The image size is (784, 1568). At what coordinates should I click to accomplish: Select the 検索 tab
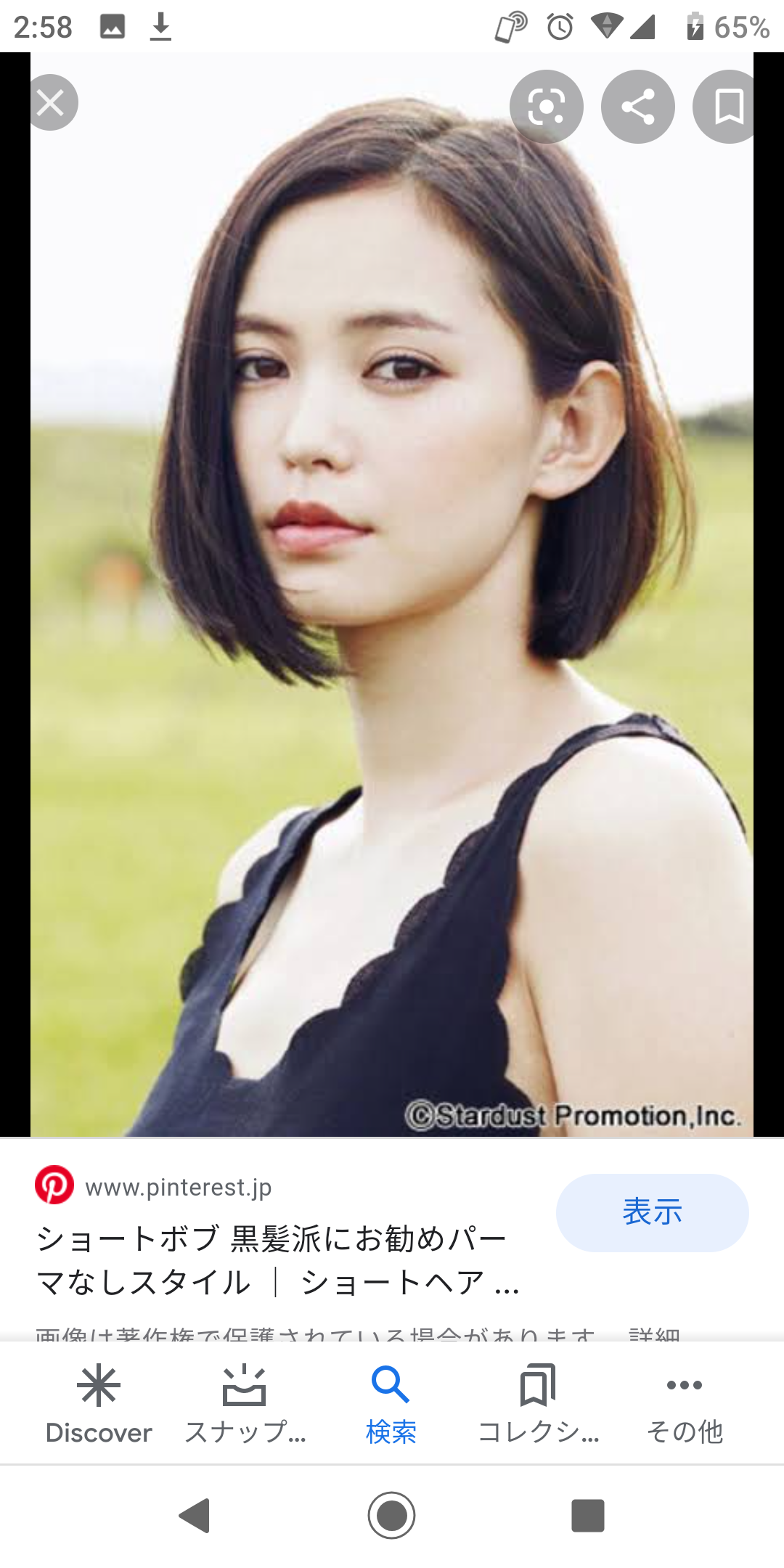coord(391,1404)
